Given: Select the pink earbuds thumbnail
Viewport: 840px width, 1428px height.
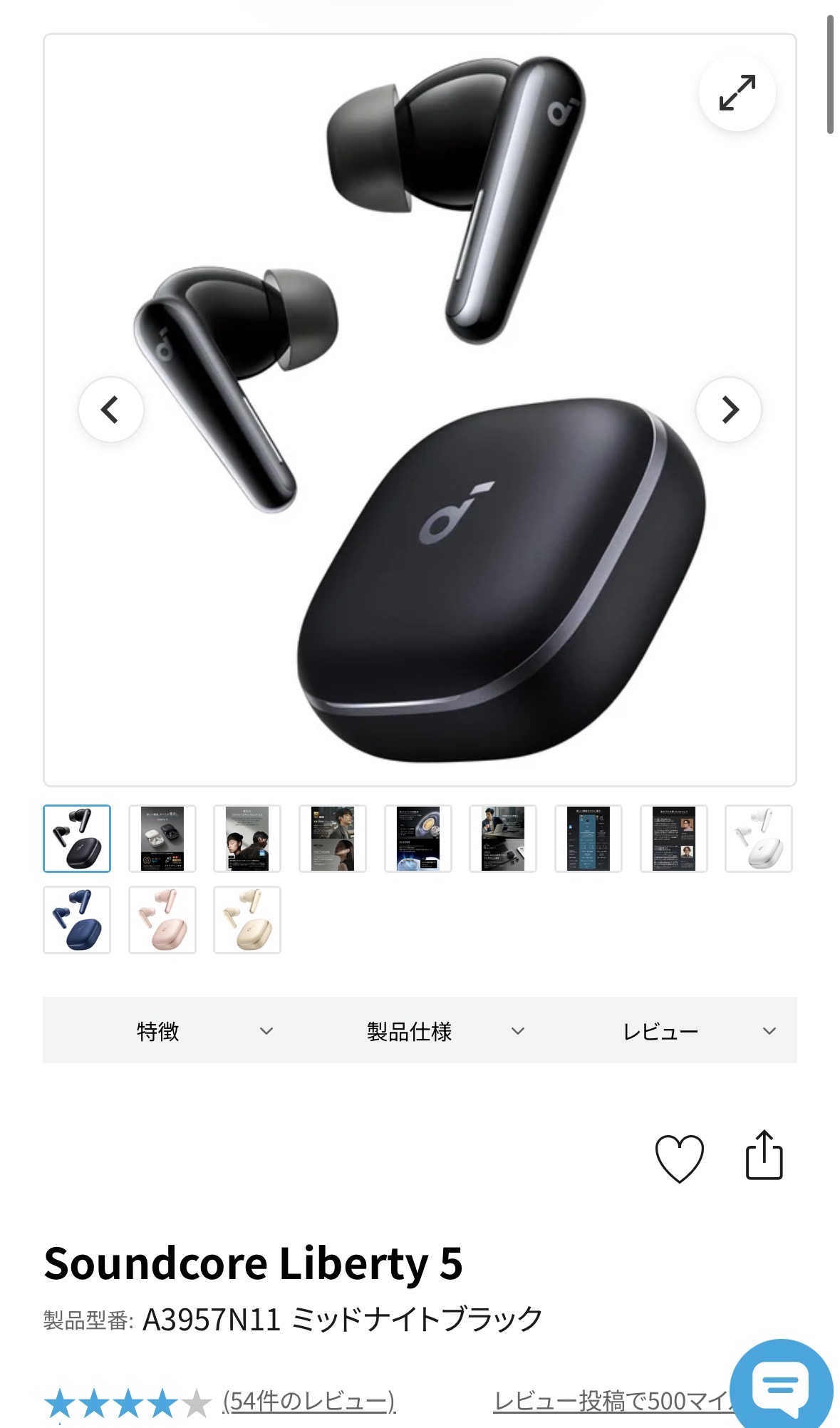Looking at the screenshot, I should 162,920.
